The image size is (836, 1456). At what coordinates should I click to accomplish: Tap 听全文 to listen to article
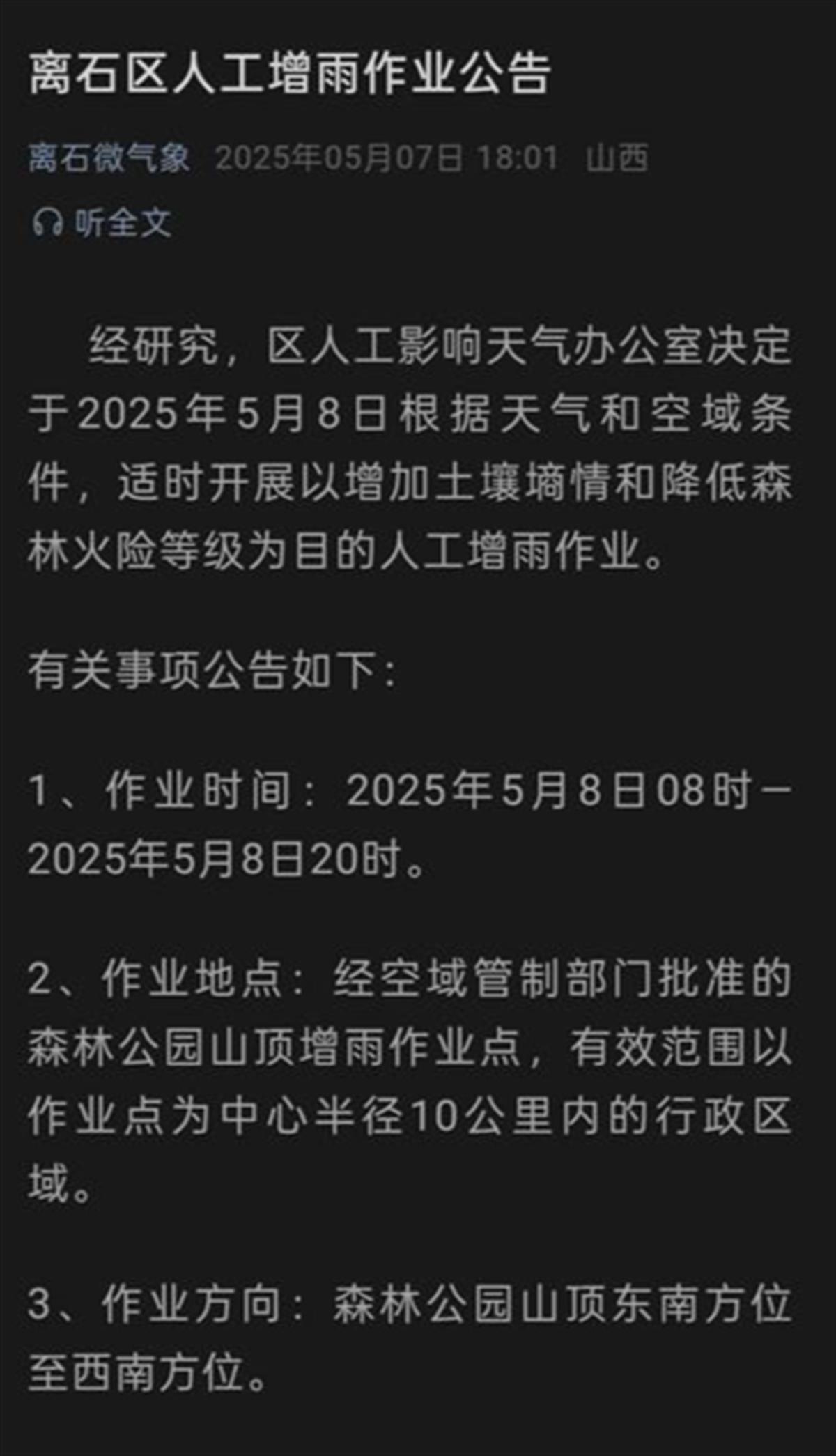coord(102,223)
